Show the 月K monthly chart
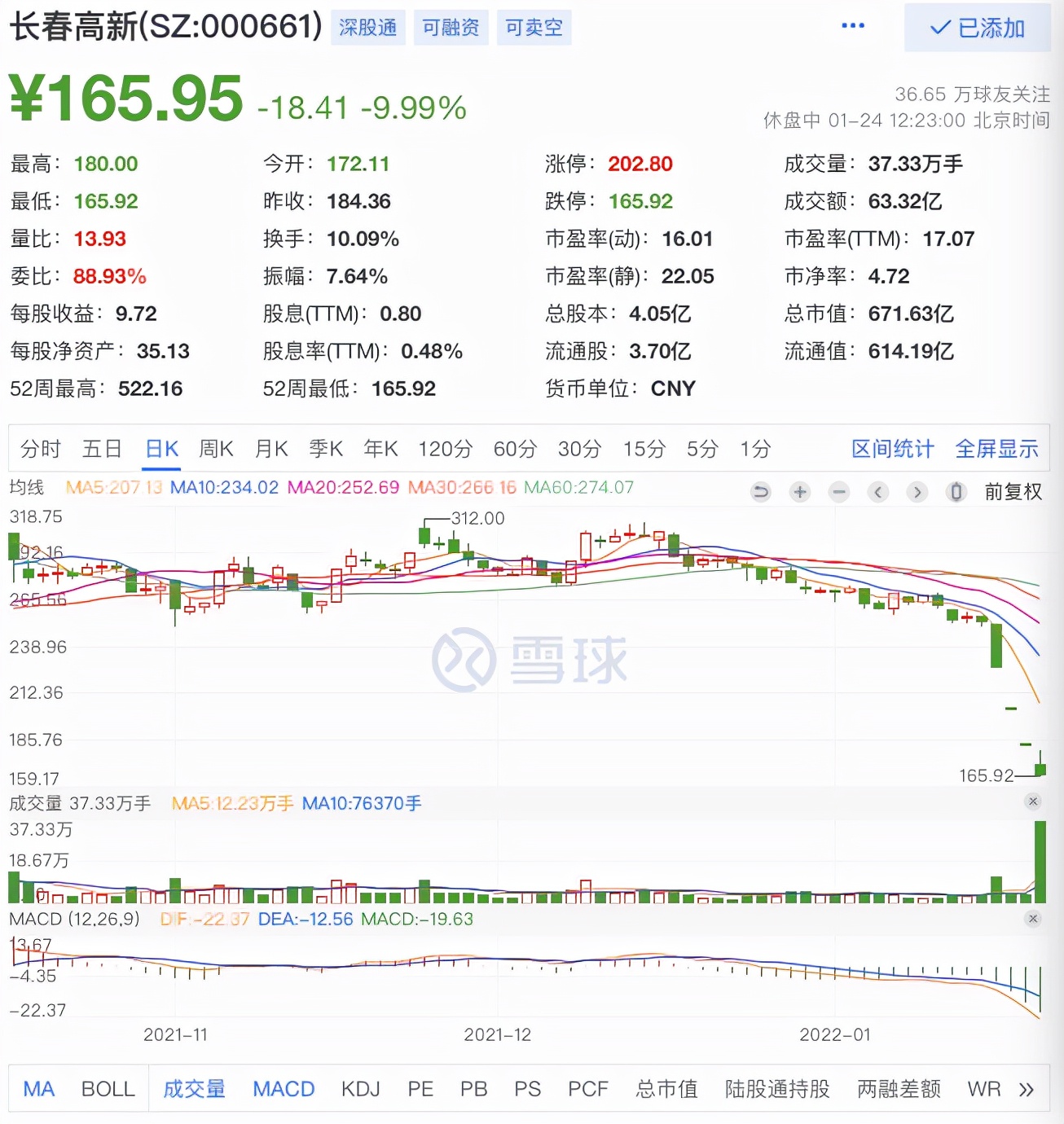This screenshot has width=1064, height=1124. (271, 449)
